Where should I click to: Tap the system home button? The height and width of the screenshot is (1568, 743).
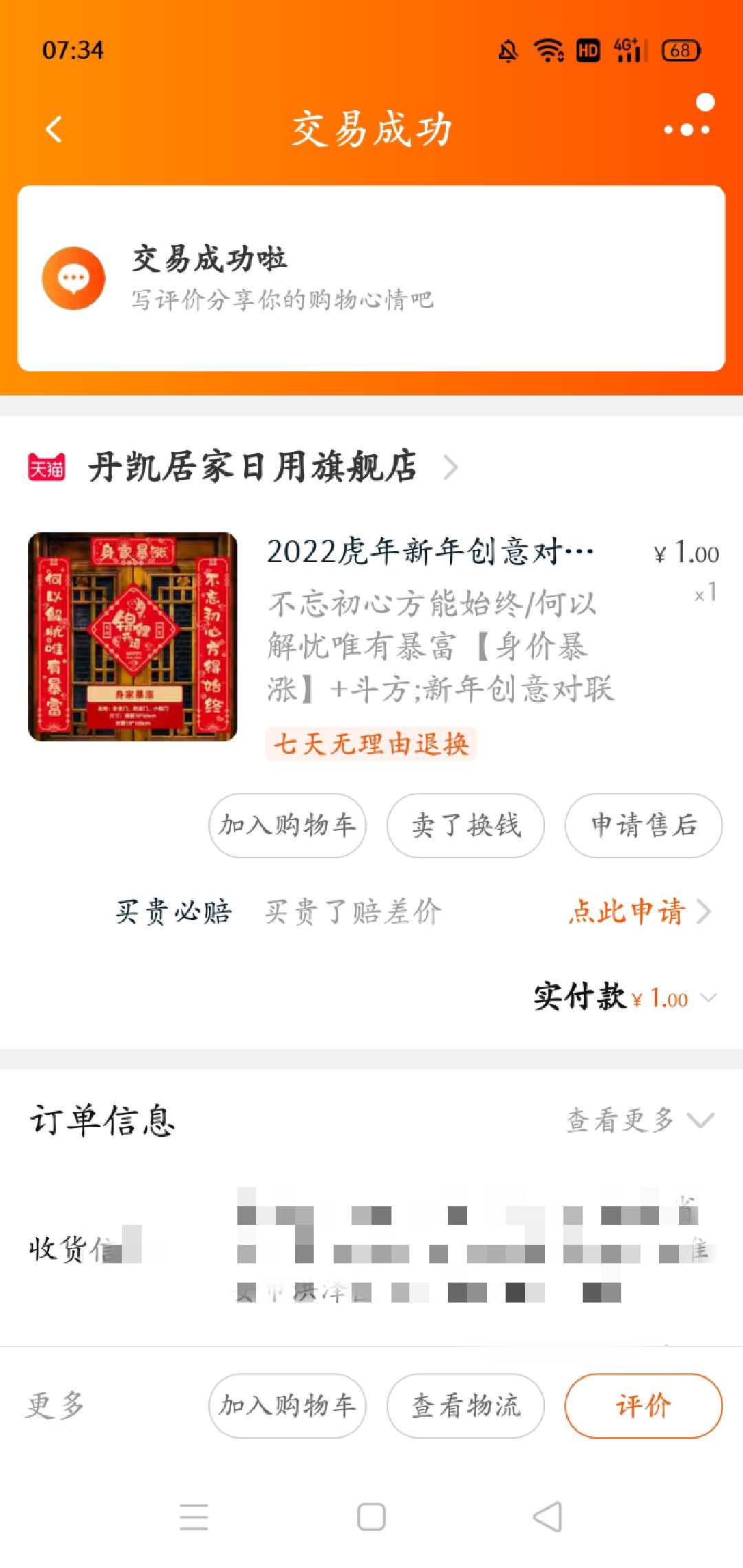(x=371, y=1517)
